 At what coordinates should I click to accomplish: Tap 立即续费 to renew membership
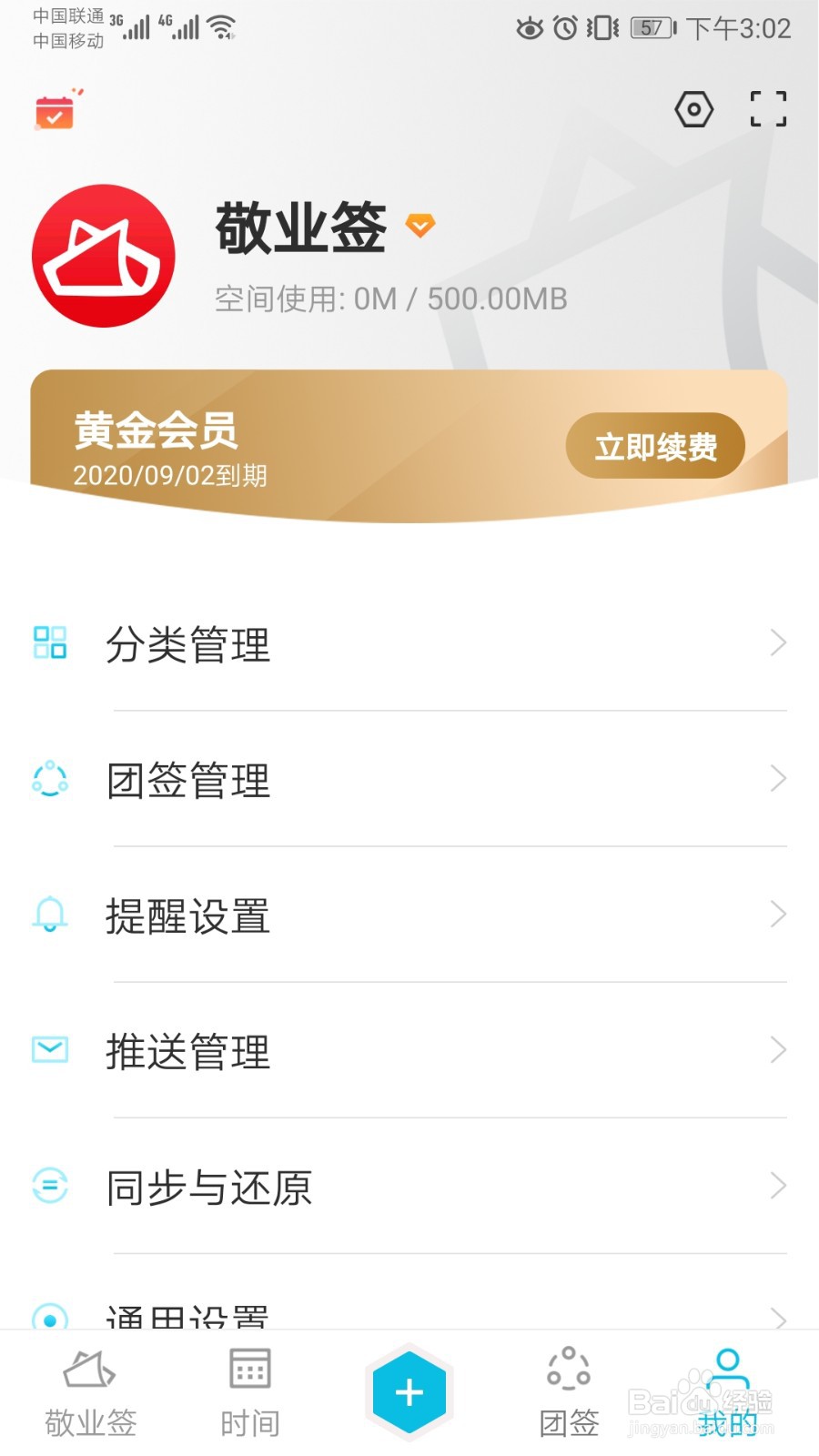655,446
